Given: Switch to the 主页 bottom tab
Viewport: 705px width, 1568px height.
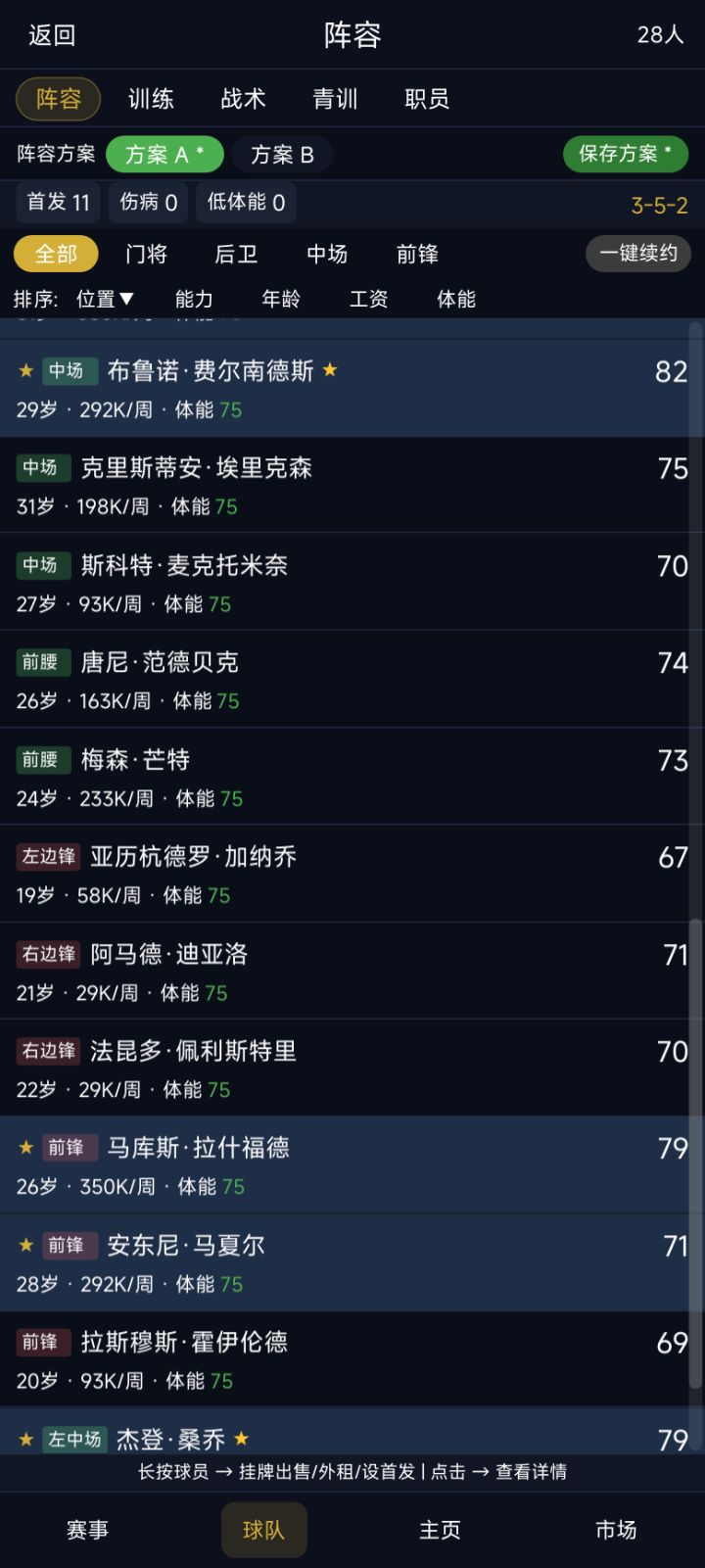Looking at the screenshot, I should 440,1530.
